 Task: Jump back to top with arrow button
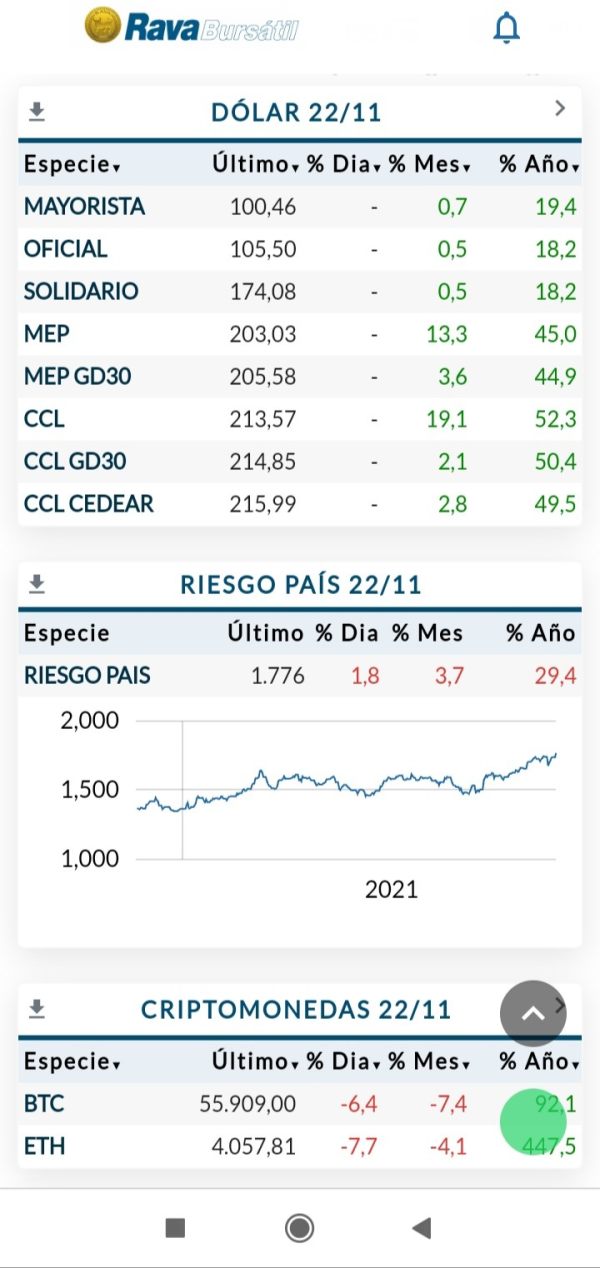tap(533, 1013)
